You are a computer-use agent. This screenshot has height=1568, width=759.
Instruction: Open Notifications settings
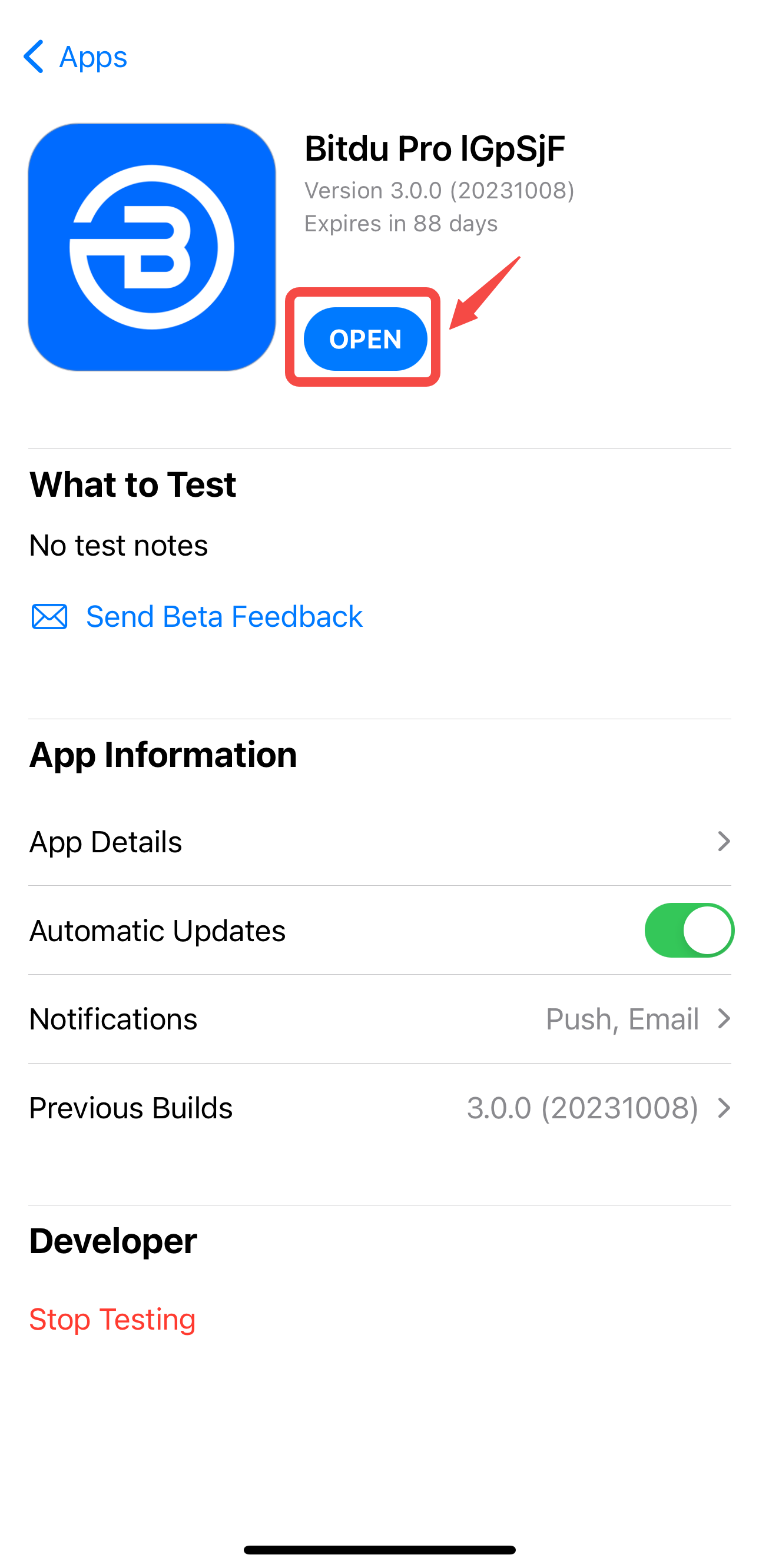(x=379, y=1019)
